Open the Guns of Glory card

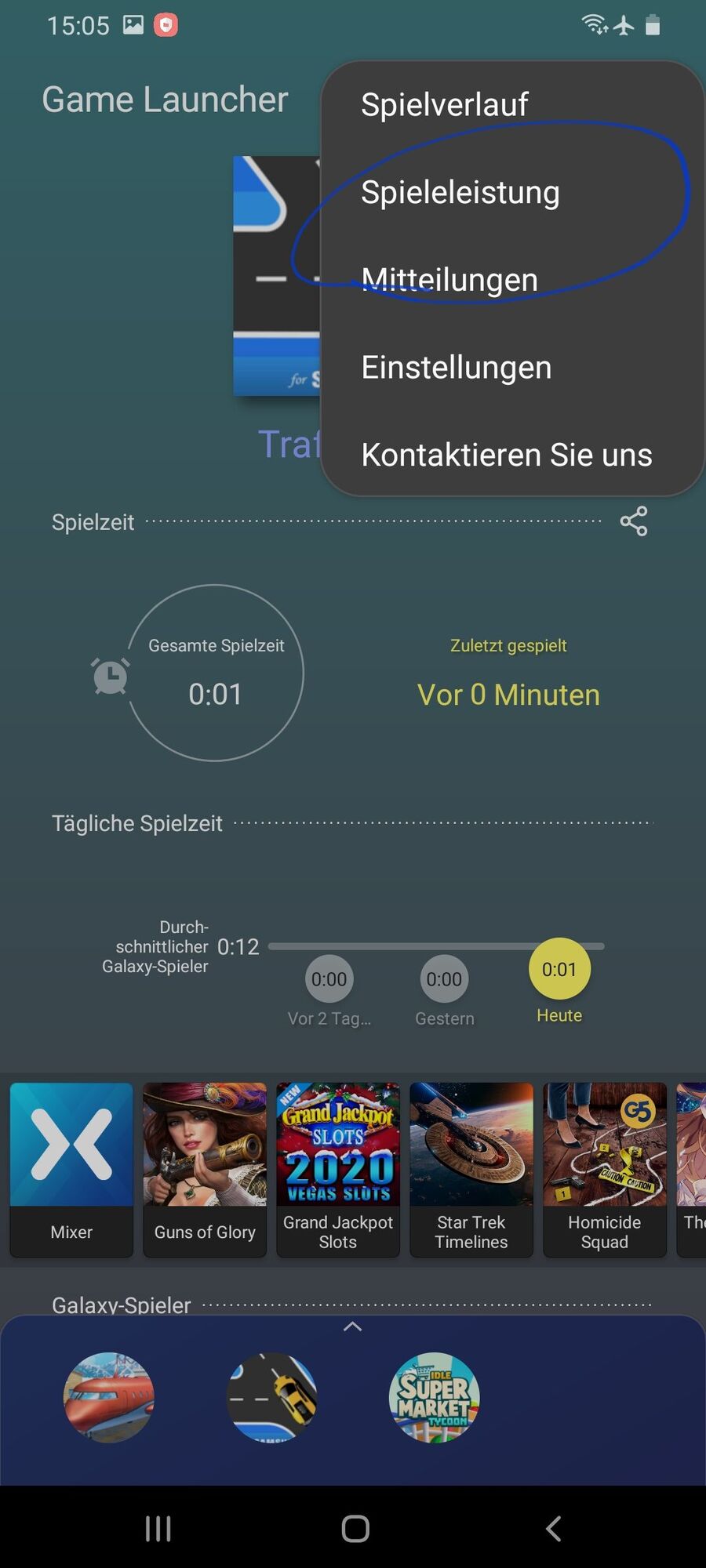click(205, 1168)
